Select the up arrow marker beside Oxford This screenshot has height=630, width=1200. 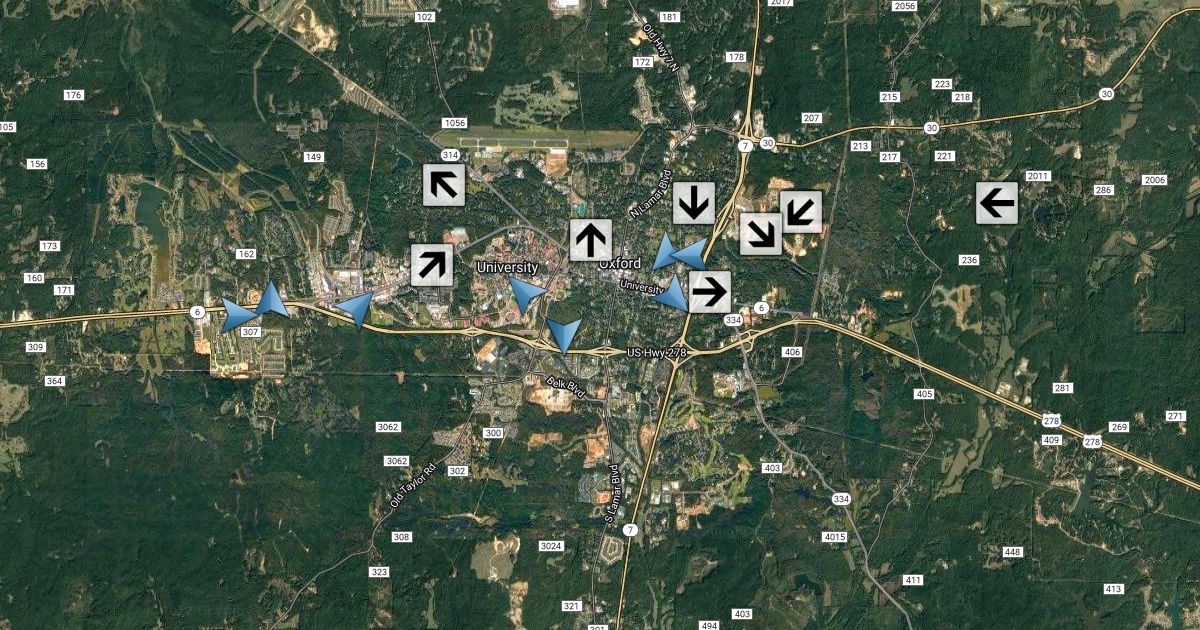pyautogui.click(x=591, y=240)
